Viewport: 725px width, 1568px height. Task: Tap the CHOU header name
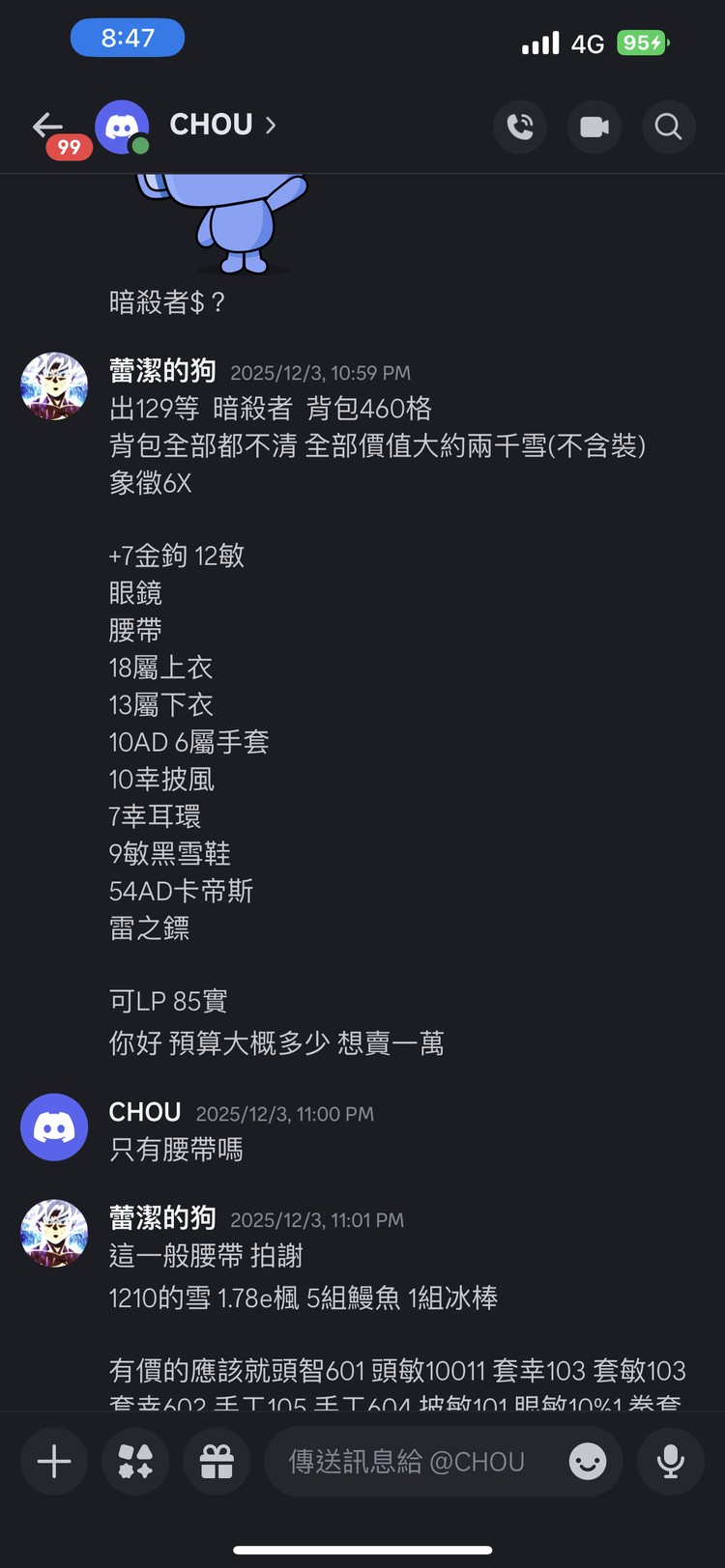pyautogui.click(x=210, y=125)
